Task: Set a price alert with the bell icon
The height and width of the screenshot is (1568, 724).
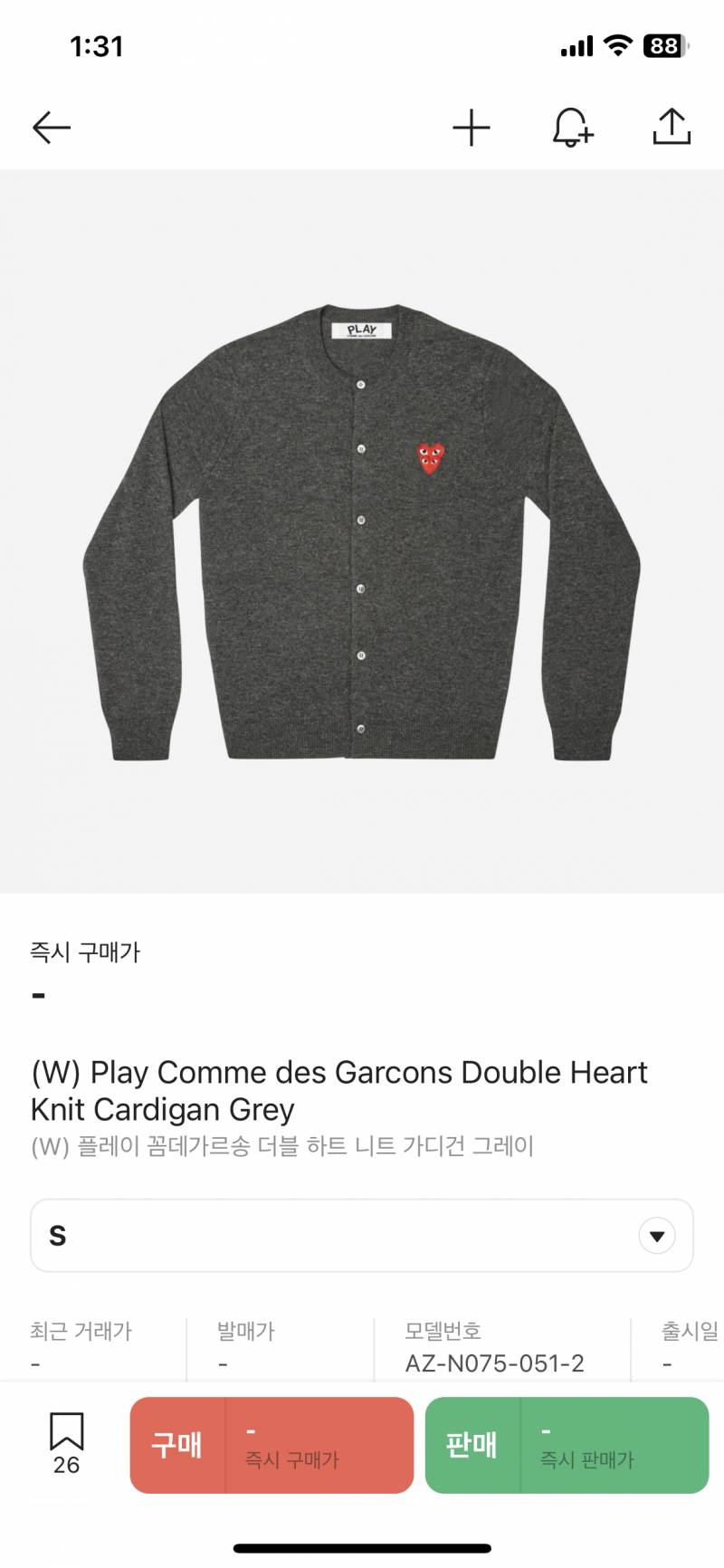Action: pyautogui.click(x=572, y=128)
